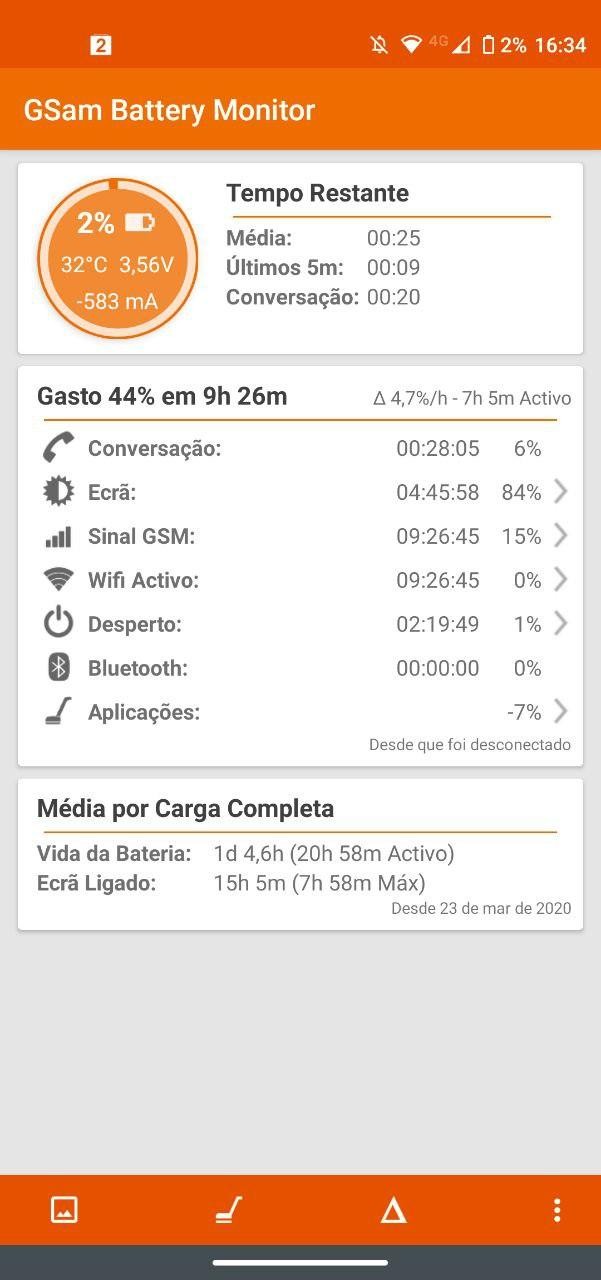The width and height of the screenshot is (601, 1280).
Task: View Wifi Activo usage details
Action: pos(300,580)
